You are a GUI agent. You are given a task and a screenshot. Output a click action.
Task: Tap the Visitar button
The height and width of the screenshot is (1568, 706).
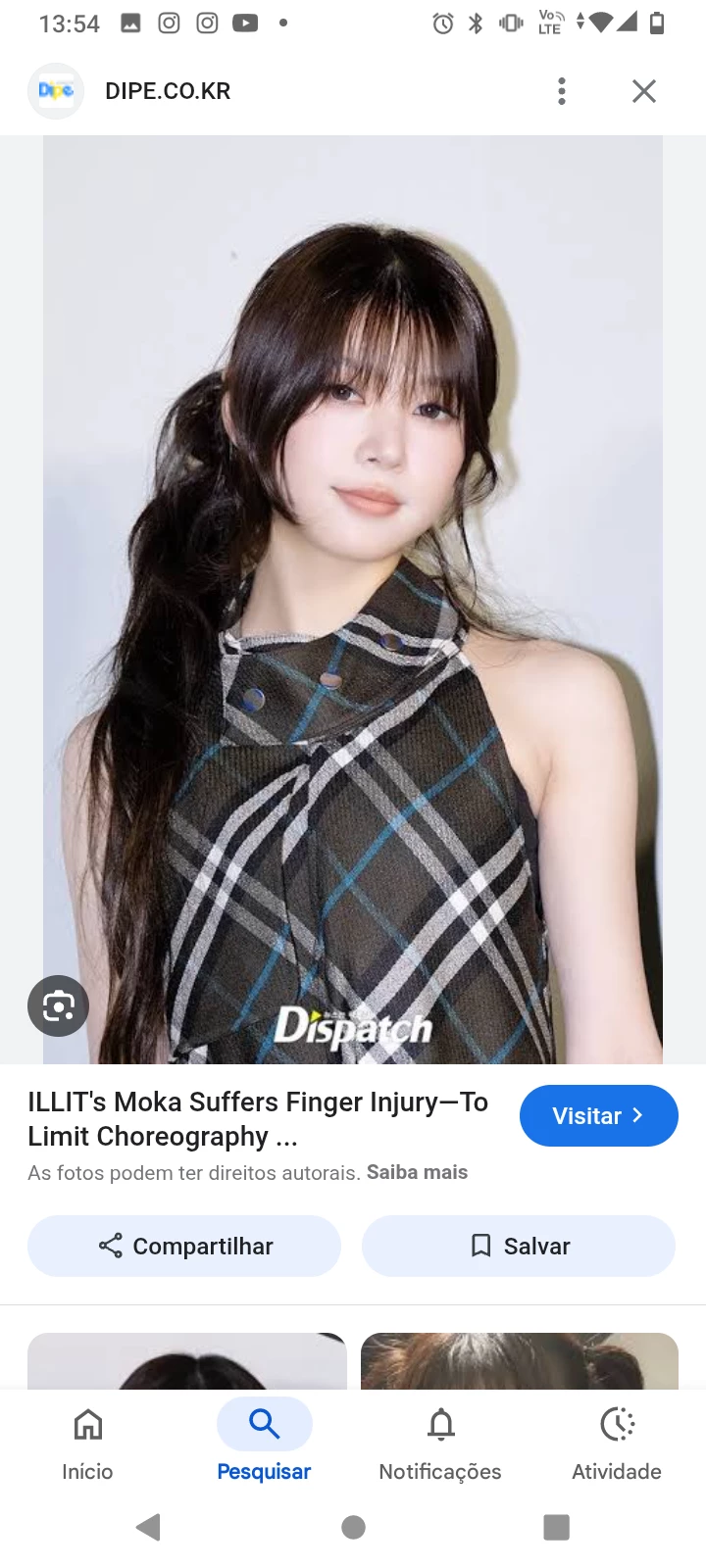[x=598, y=1115]
